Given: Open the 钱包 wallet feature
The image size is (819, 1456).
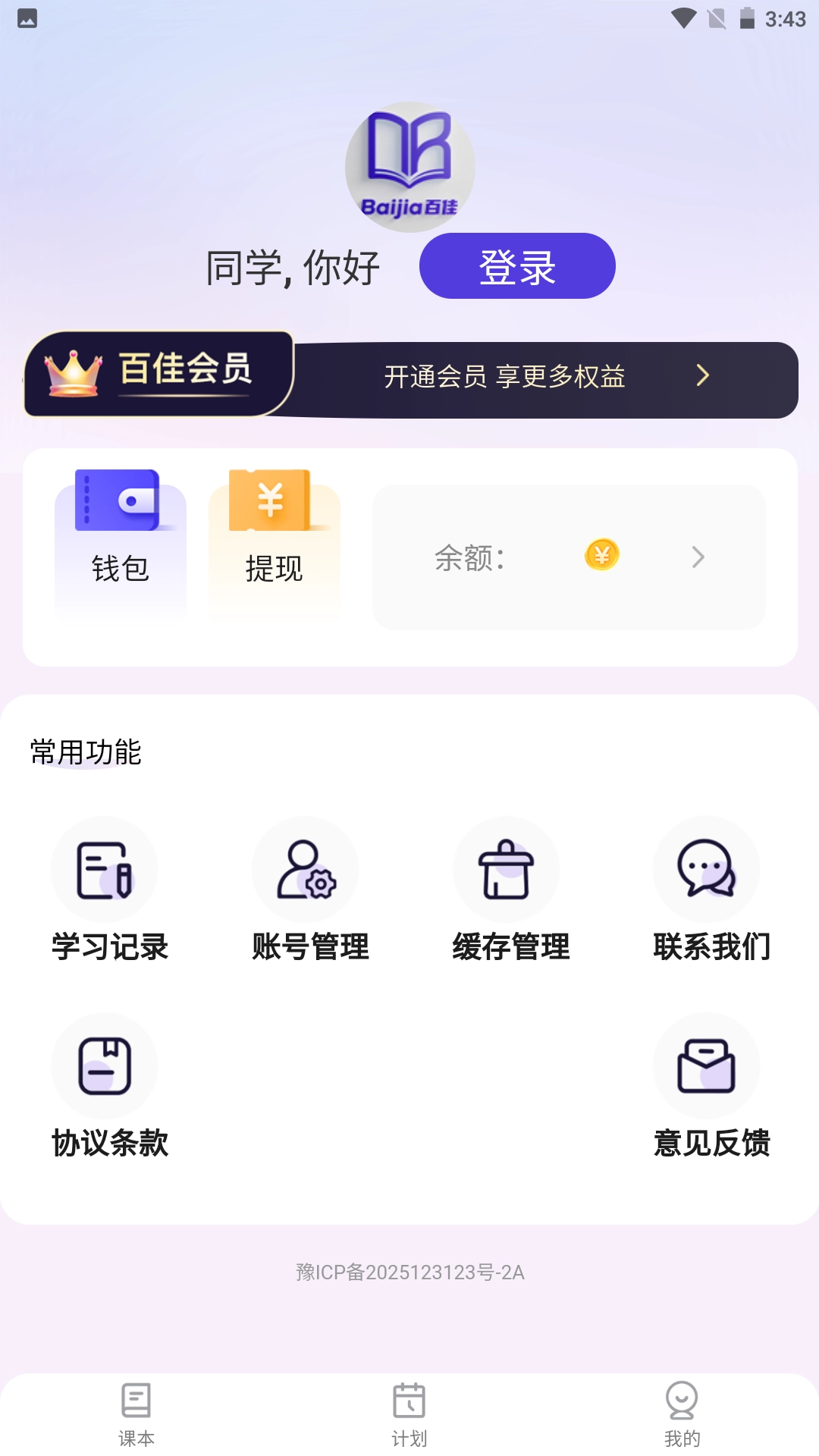Looking at the screenshot, I should pos(120,531).
